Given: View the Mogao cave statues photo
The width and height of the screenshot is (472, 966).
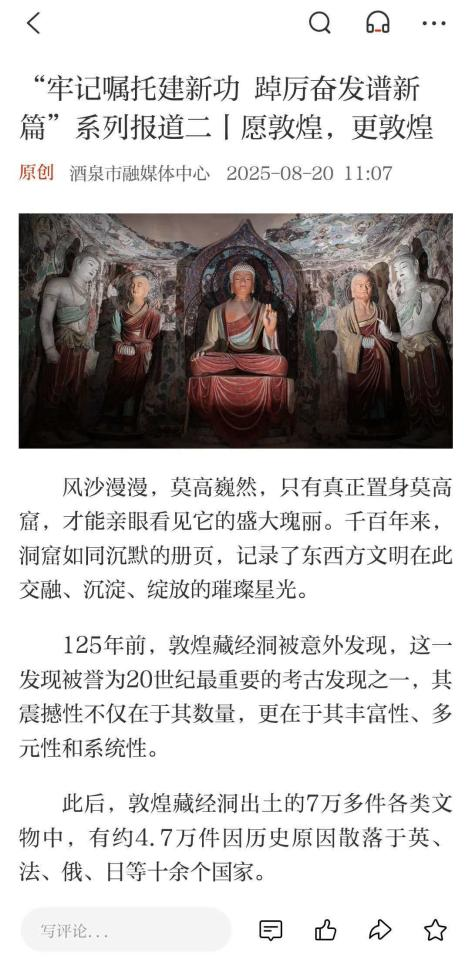Looking at the screenshot, I should tap(236, 330).
